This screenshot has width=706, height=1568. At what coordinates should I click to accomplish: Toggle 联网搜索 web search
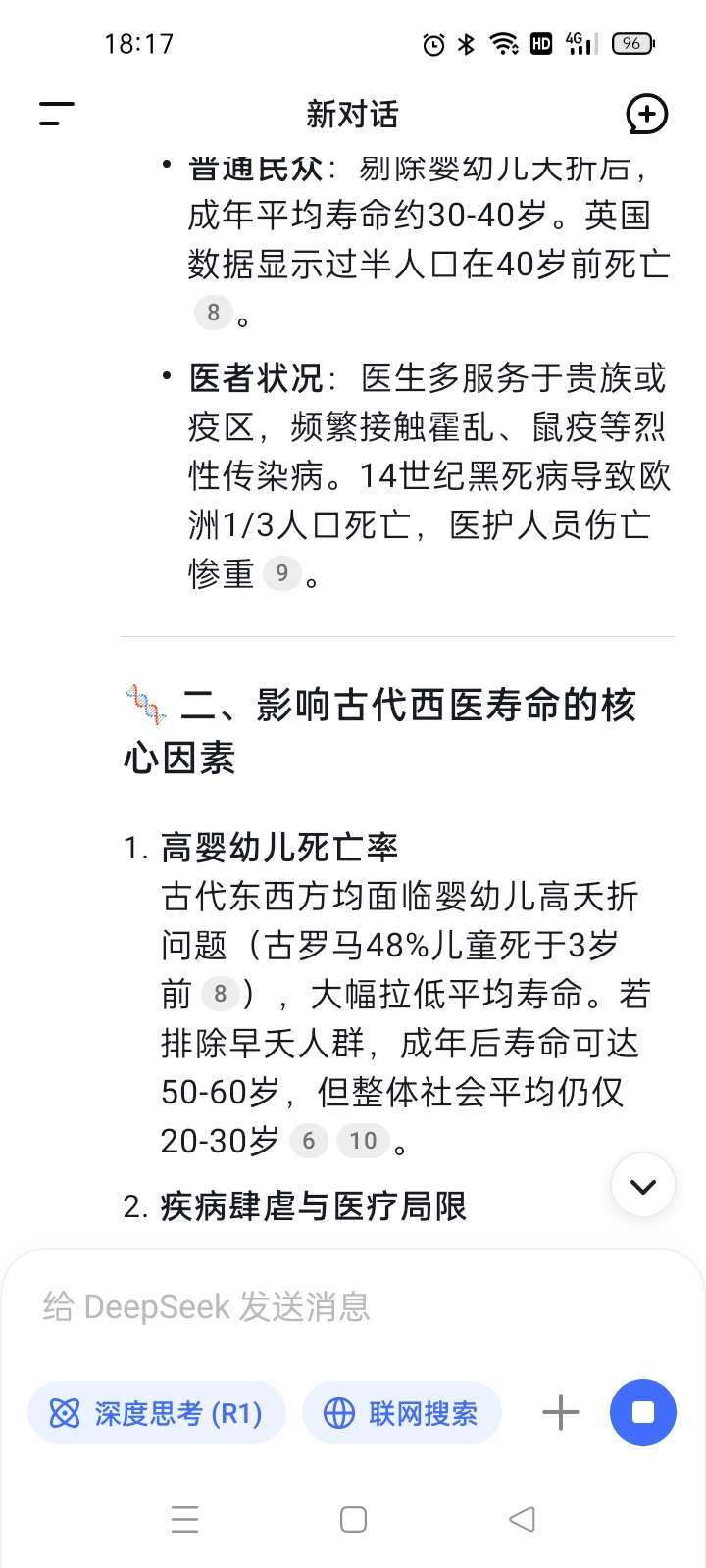(x=402, y=1413)
